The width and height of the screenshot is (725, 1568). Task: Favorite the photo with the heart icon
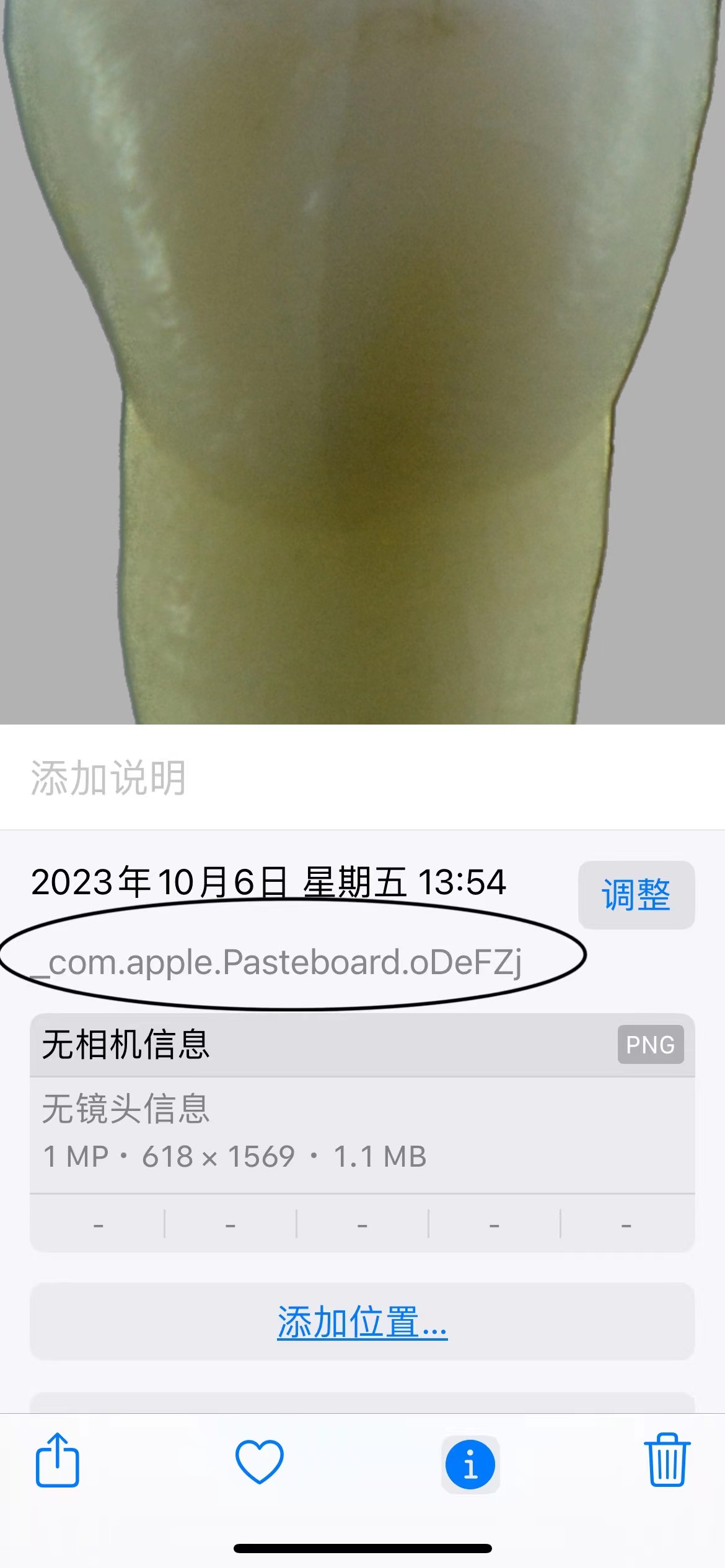(x=259, y=1462)
